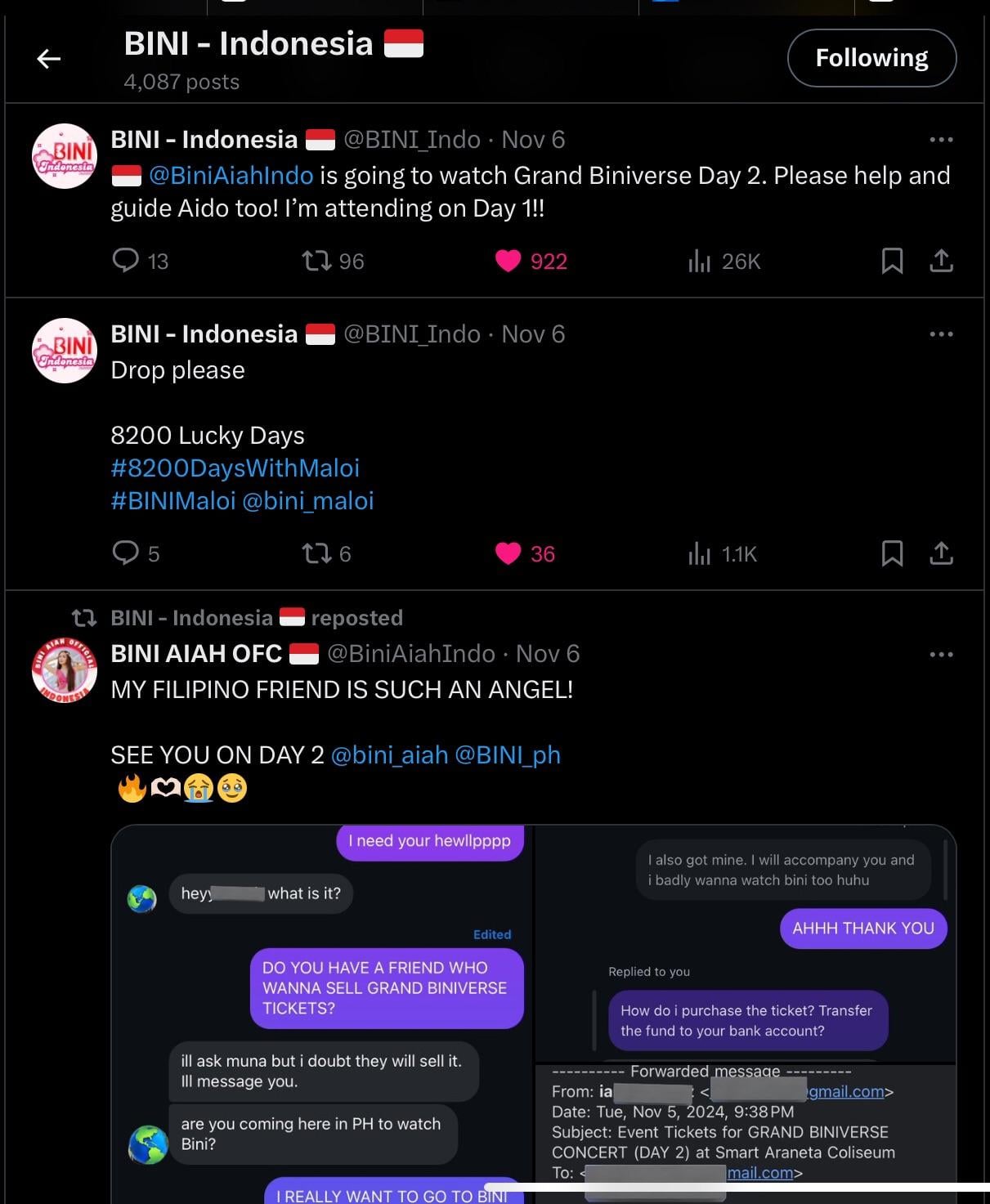View the left chat screenshot image

(x=322, y=1014)
